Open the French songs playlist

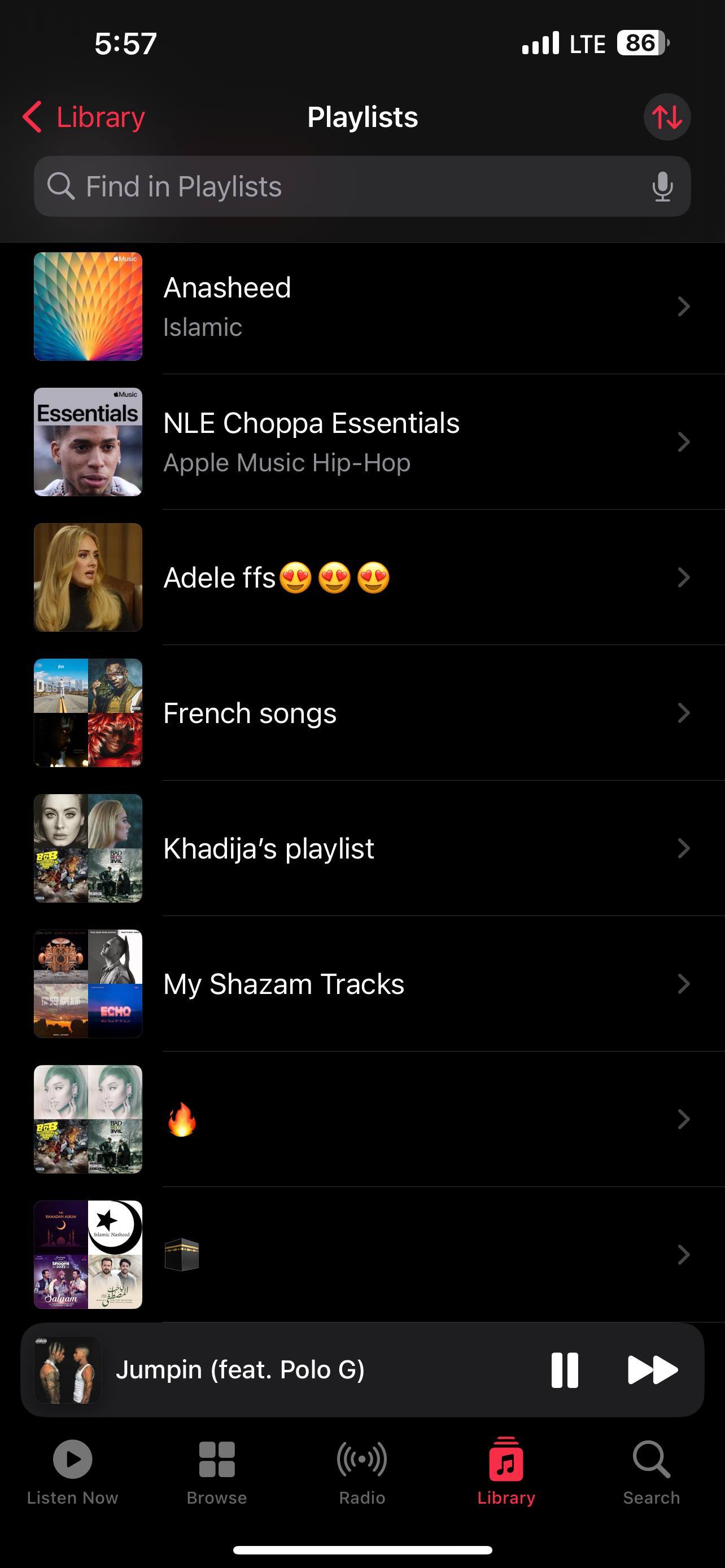coord(365,713)
